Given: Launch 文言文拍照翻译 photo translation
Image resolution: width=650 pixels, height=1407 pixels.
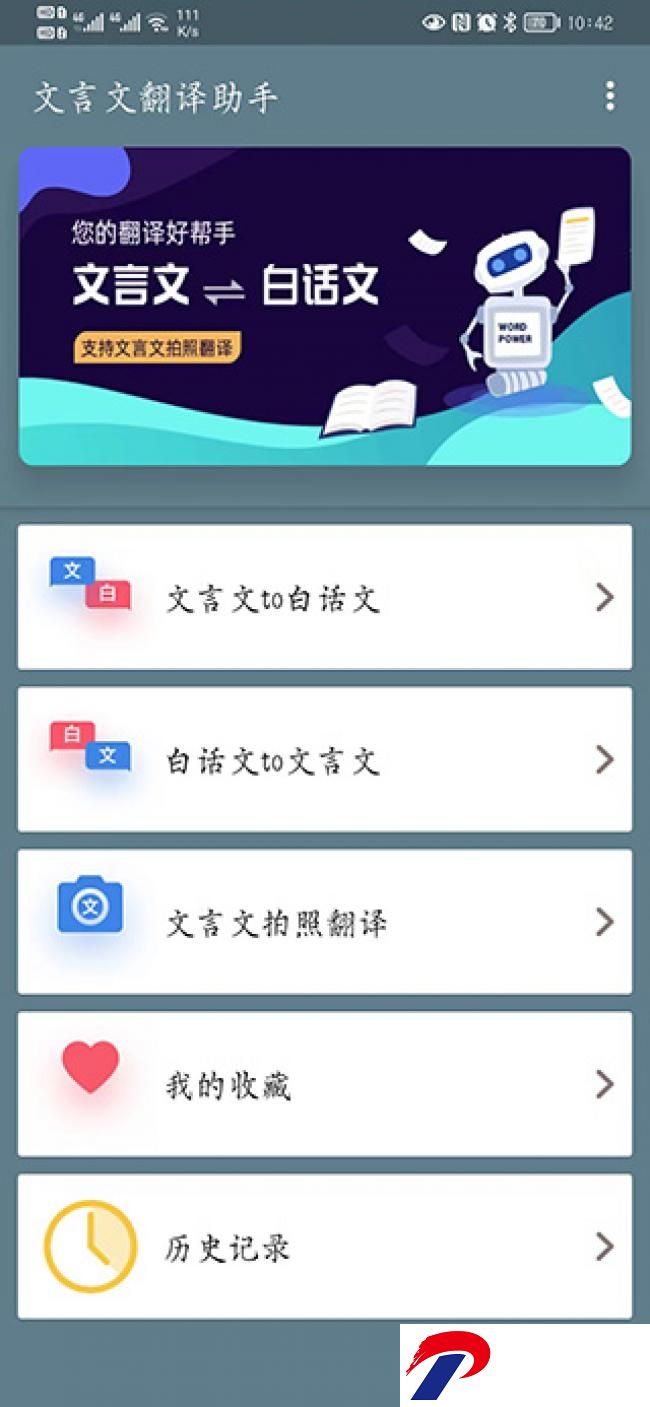Looking at the screenshot, I should pyautogui.click(x=325, y=922).
